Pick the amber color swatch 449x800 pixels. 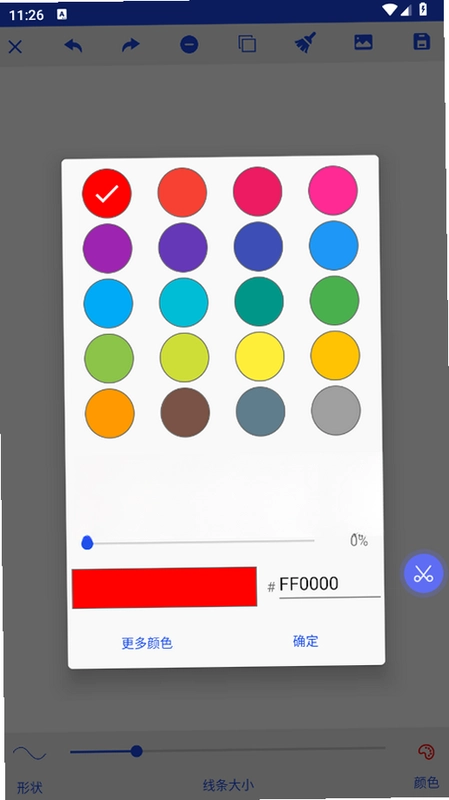click(x=335, y=355)
